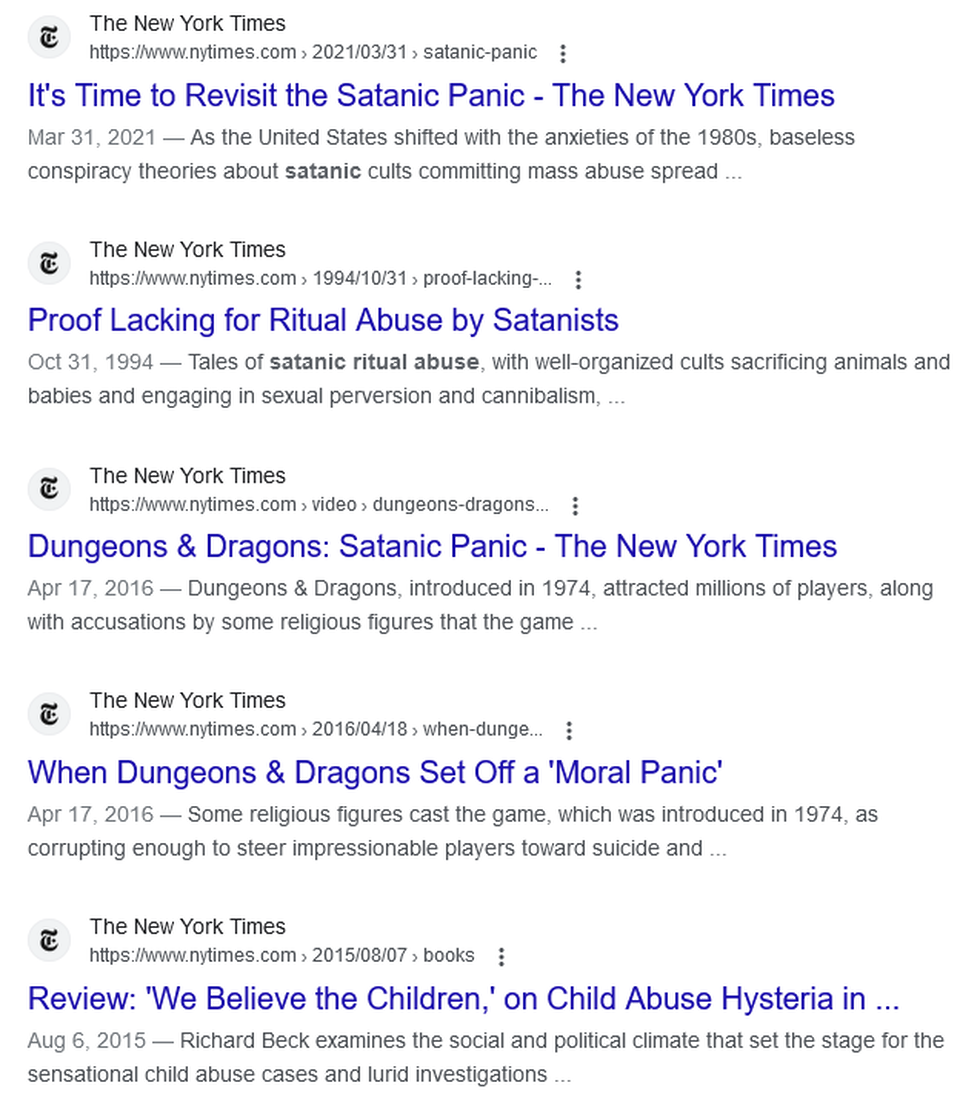960x1094 pixels.
Task: Open the 'We Believe the Children' review link
Action: click(x=463, y=998)
